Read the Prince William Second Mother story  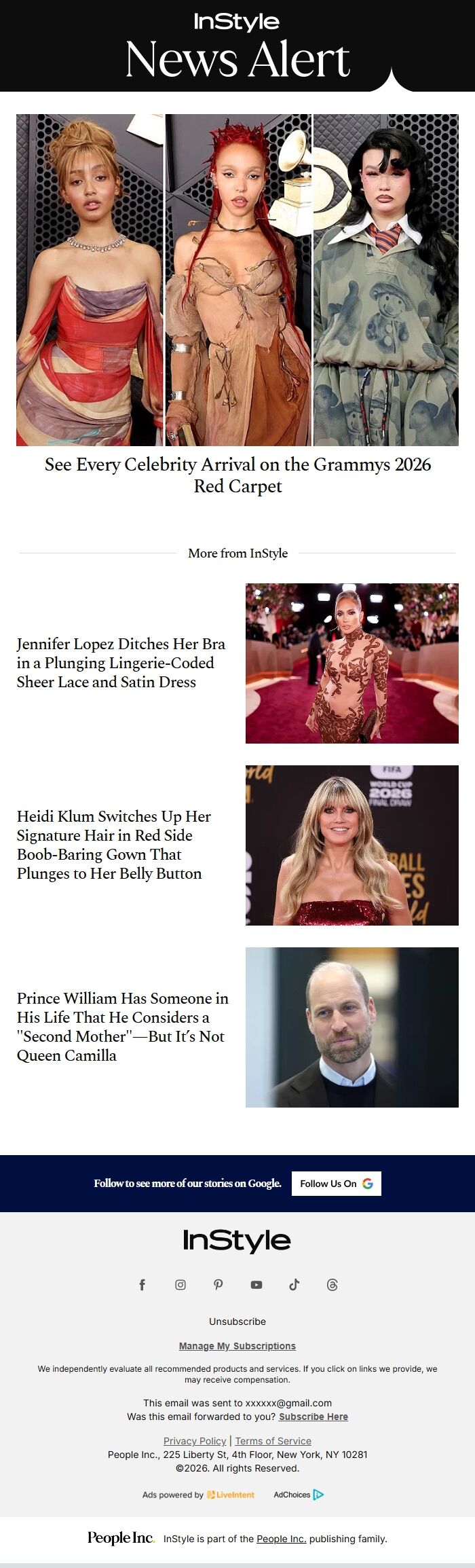point(122,1027)
